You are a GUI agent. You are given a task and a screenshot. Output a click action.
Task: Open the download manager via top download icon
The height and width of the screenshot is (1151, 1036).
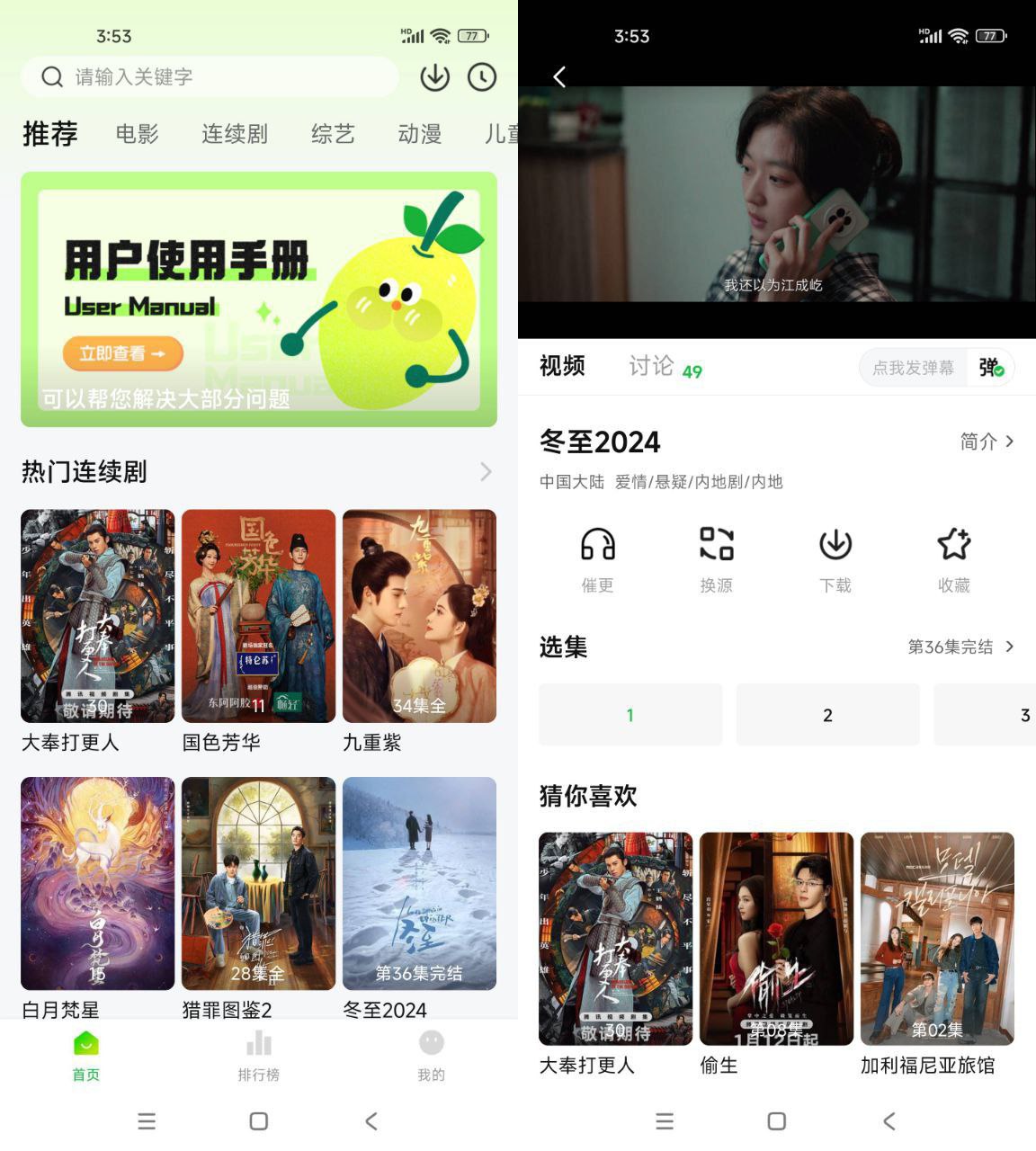coord(434,77)
